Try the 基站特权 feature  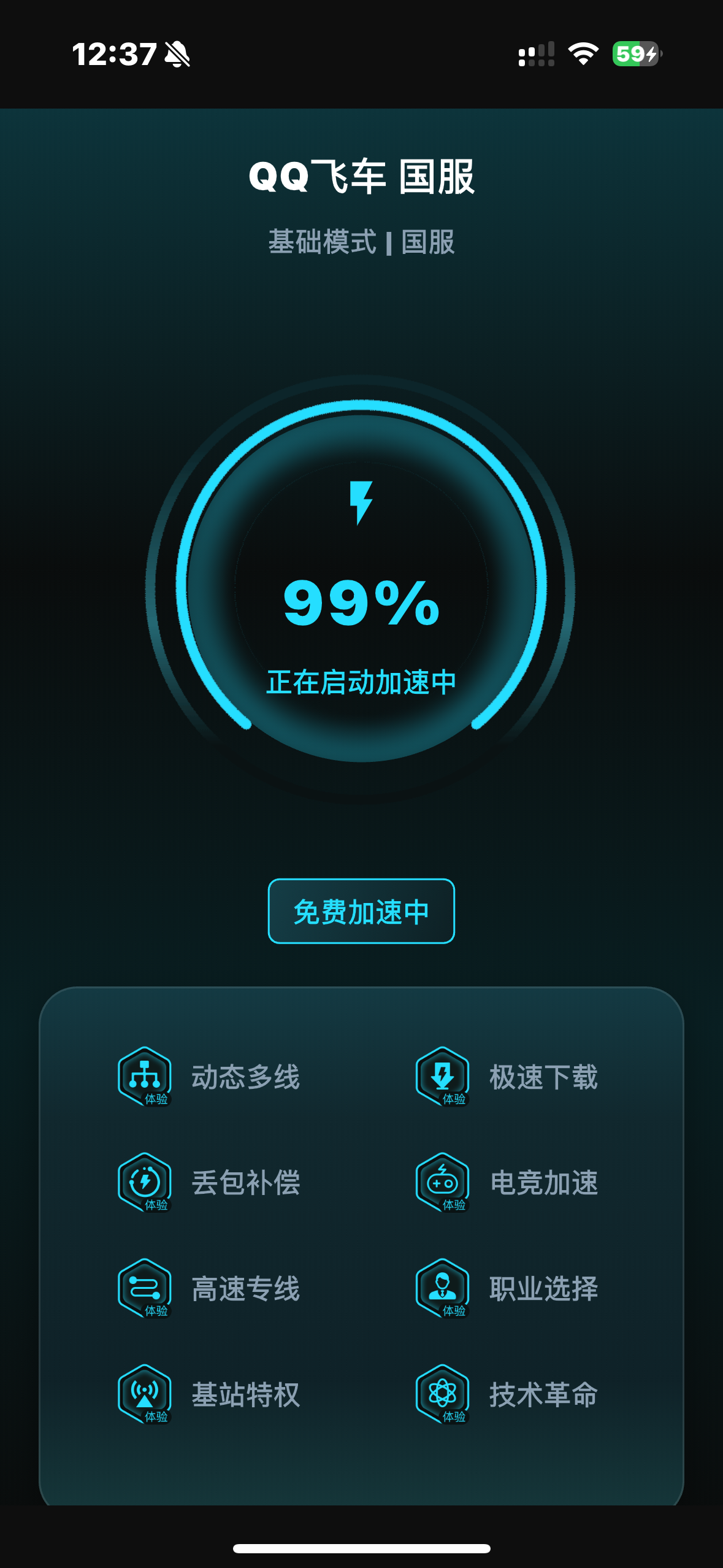(x=208, y=1394)
